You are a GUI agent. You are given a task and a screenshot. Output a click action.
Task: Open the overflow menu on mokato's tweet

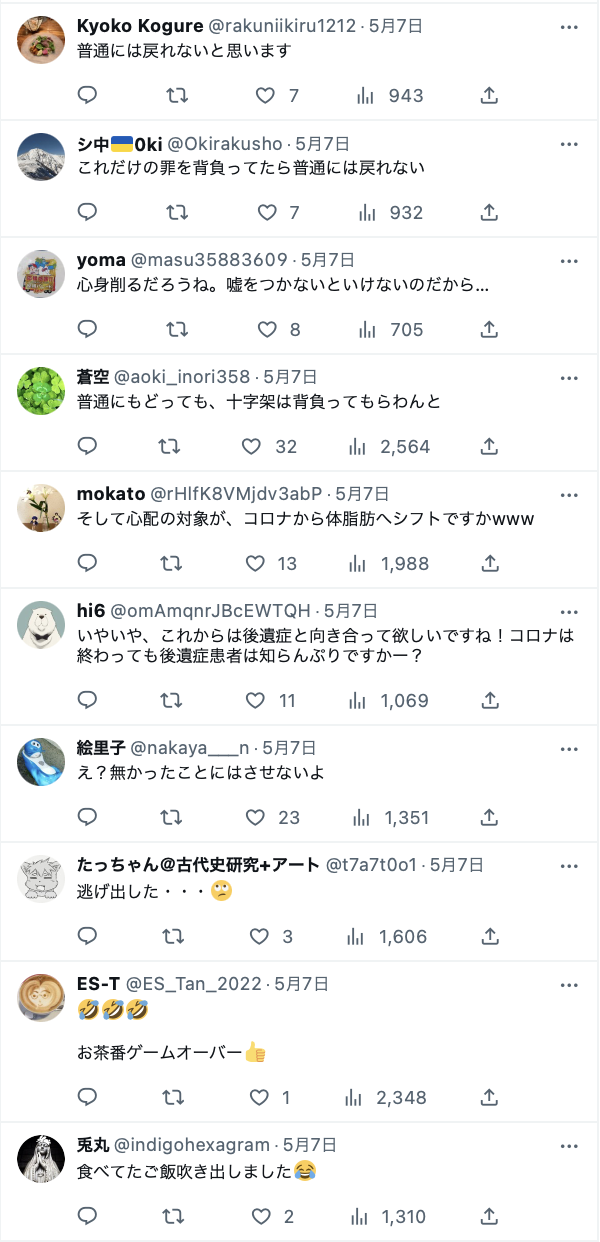(569, 495)
